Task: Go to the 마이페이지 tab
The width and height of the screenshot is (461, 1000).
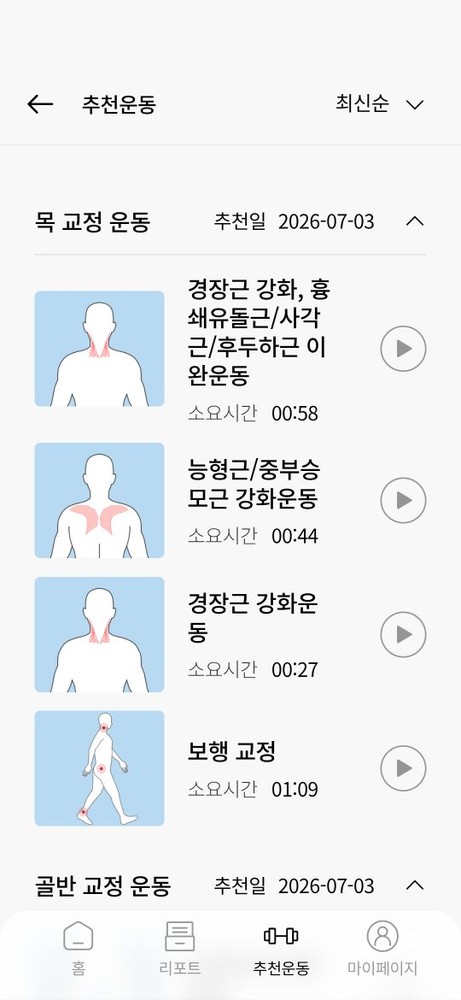Action: [x=383, y=949]
